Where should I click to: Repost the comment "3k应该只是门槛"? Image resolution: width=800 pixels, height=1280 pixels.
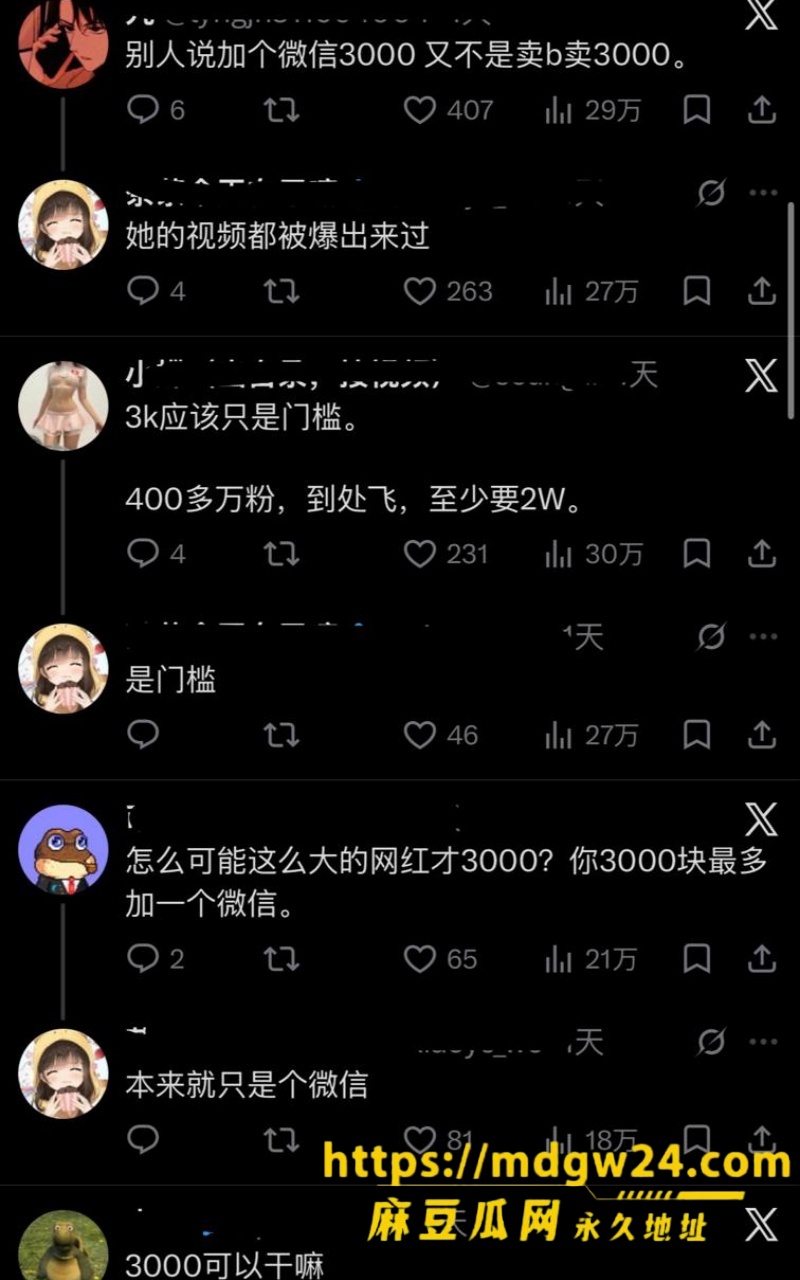point(281,553)
